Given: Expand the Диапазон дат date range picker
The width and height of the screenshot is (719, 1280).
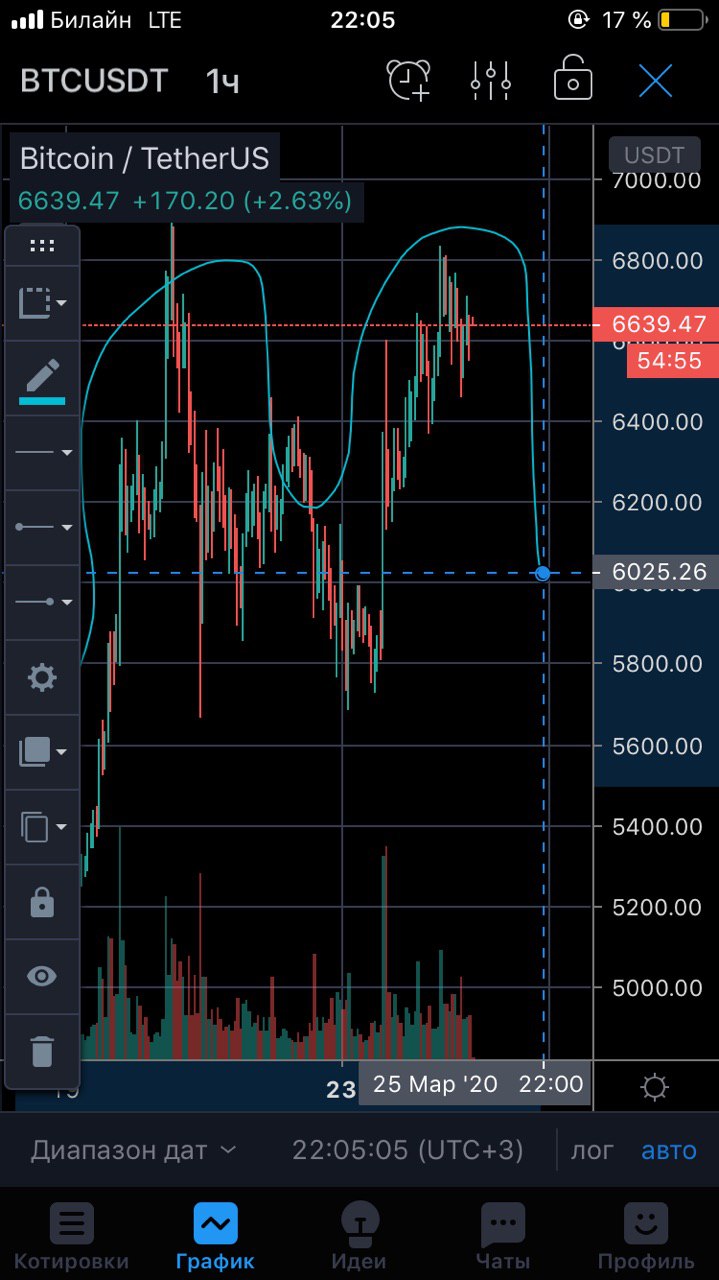Looking at the screenshot, I should pyautogui.click(x=133, y=1150).
